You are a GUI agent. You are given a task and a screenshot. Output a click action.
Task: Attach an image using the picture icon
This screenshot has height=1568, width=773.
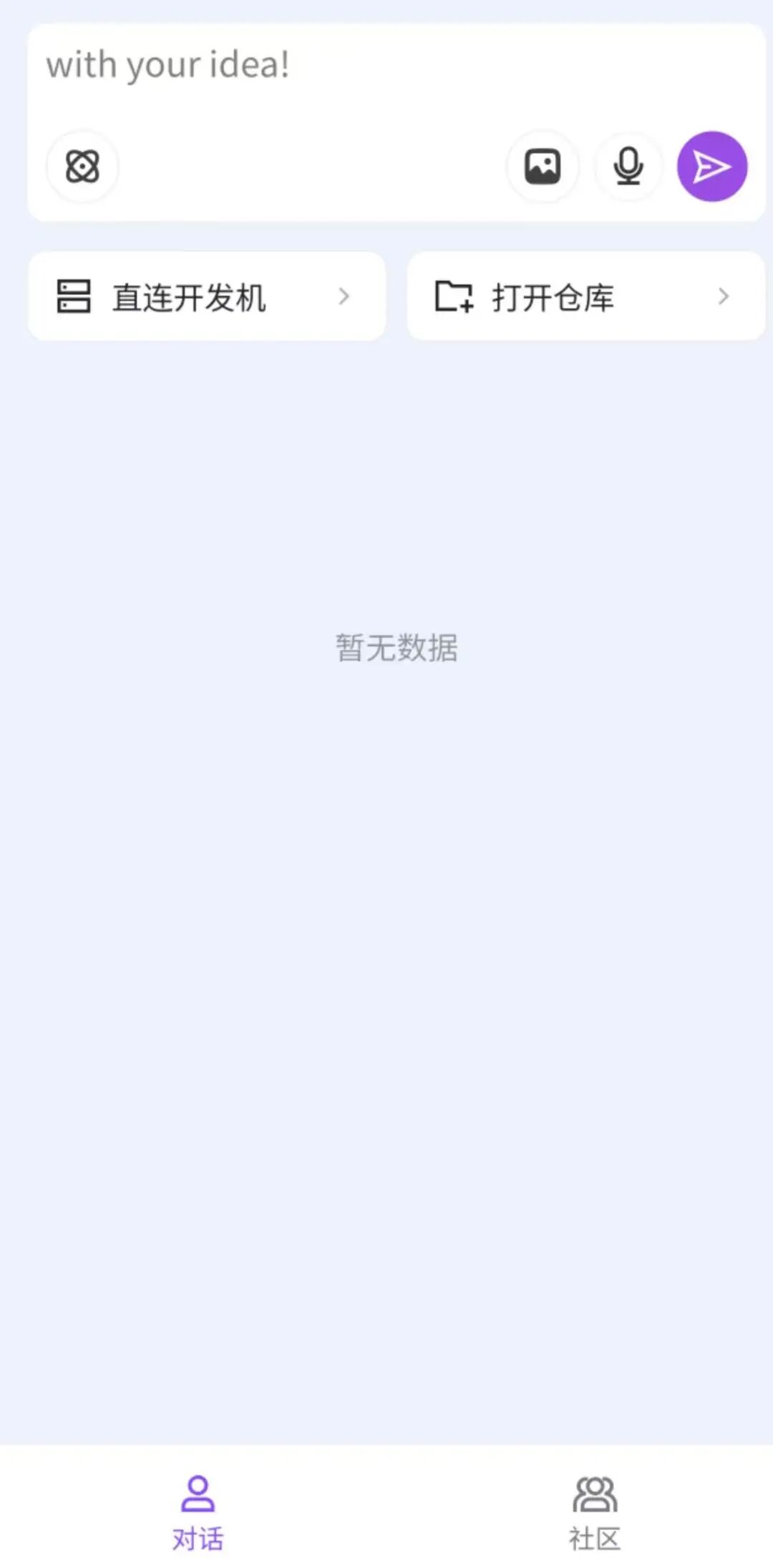(543, 167)
